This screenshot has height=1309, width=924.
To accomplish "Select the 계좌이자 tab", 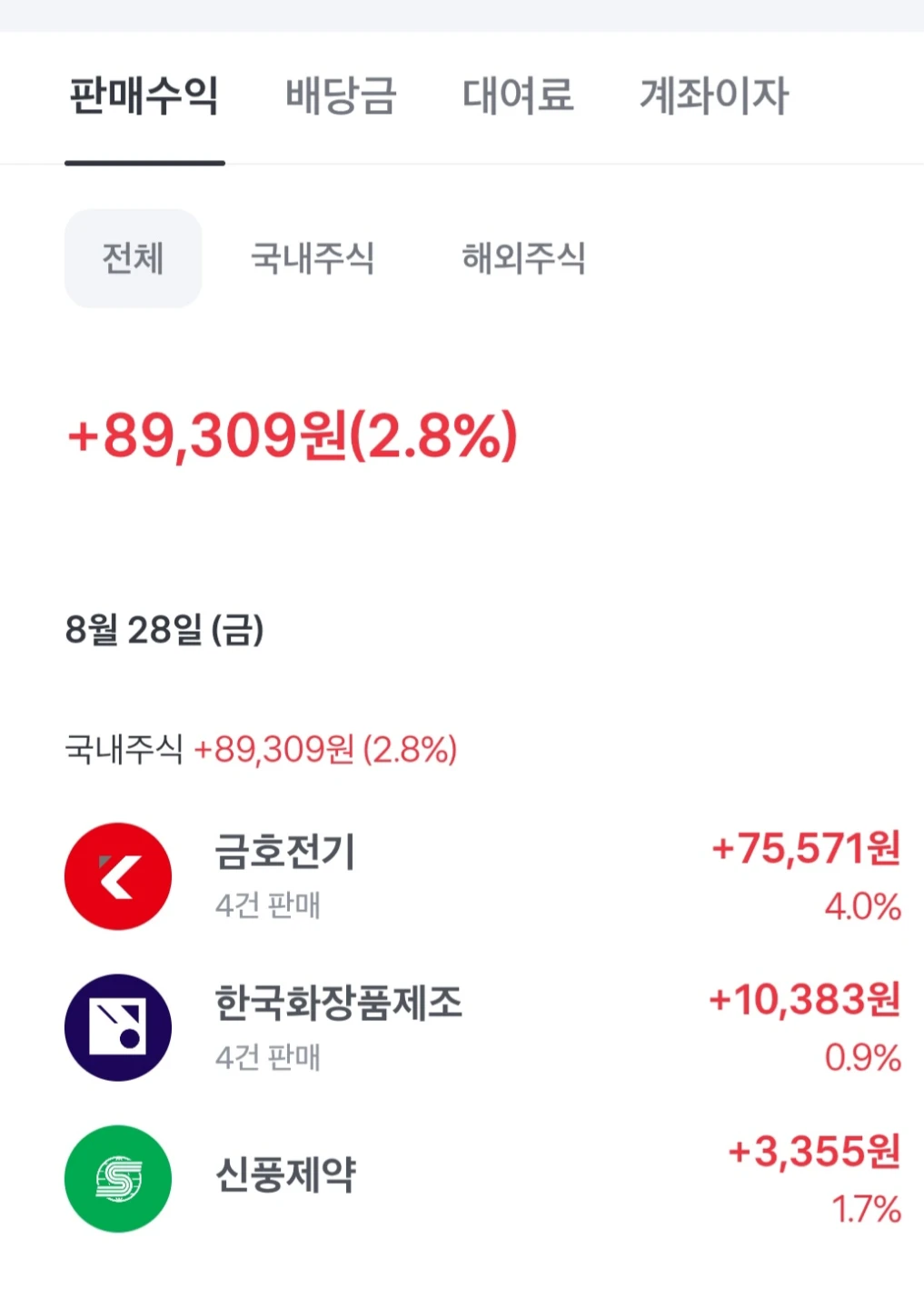I will 714,95.
